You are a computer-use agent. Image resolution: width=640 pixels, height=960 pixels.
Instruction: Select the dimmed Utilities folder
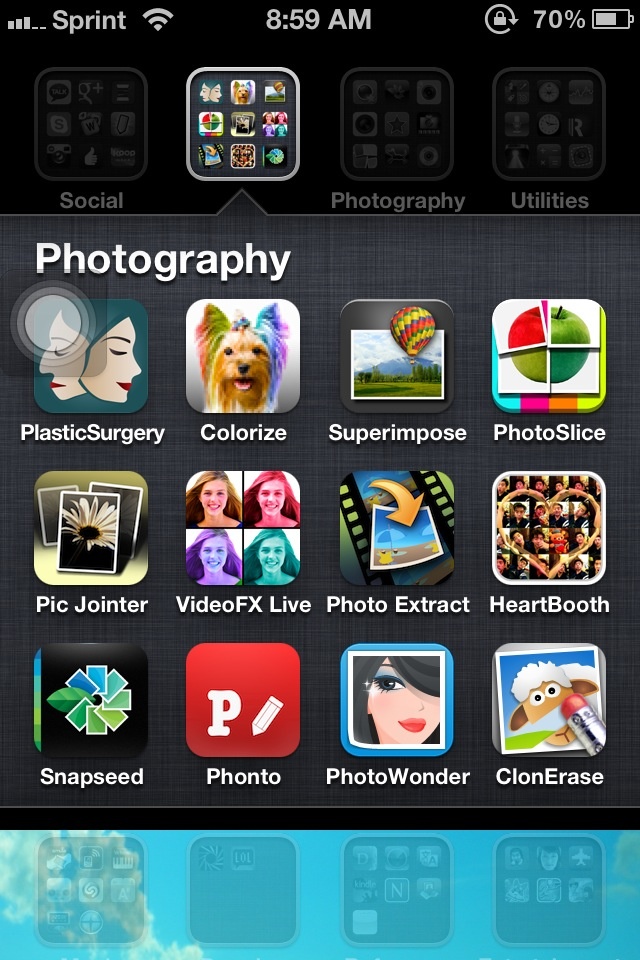pos(549,124)
